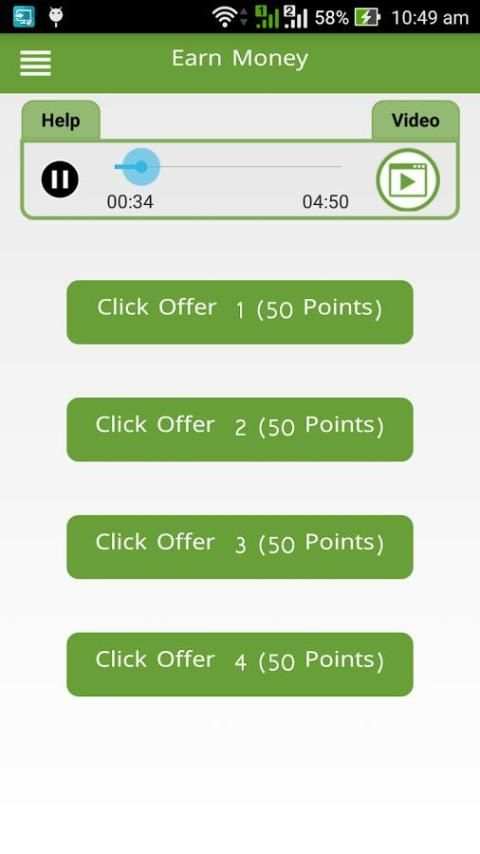Open the video player icon
This screenshot has height=854, width=480.
coord(408,180)
